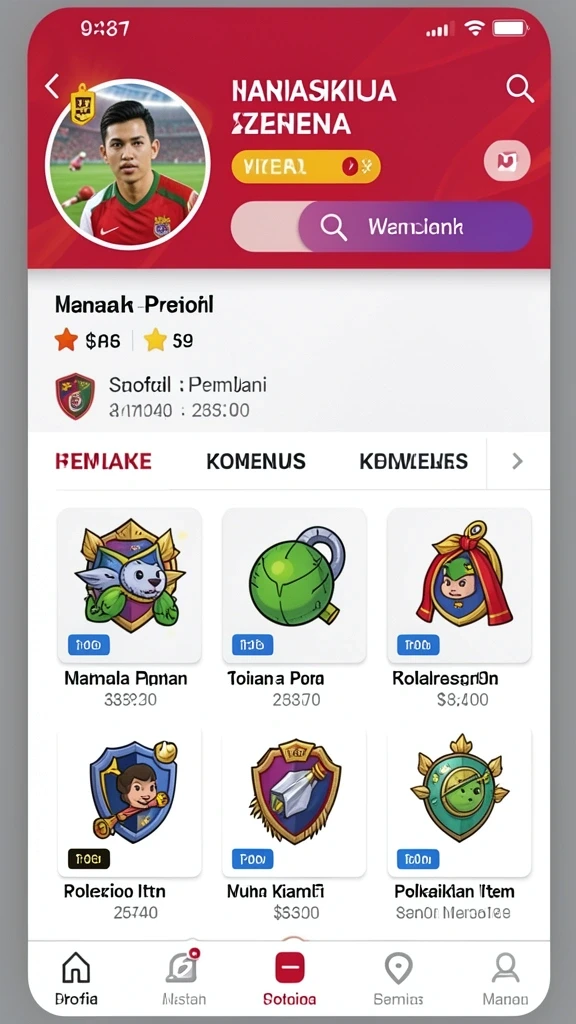This screenshot has height=1024, width=576.
Task: Select the Remiake tab
Action: (x=103, y=461)
